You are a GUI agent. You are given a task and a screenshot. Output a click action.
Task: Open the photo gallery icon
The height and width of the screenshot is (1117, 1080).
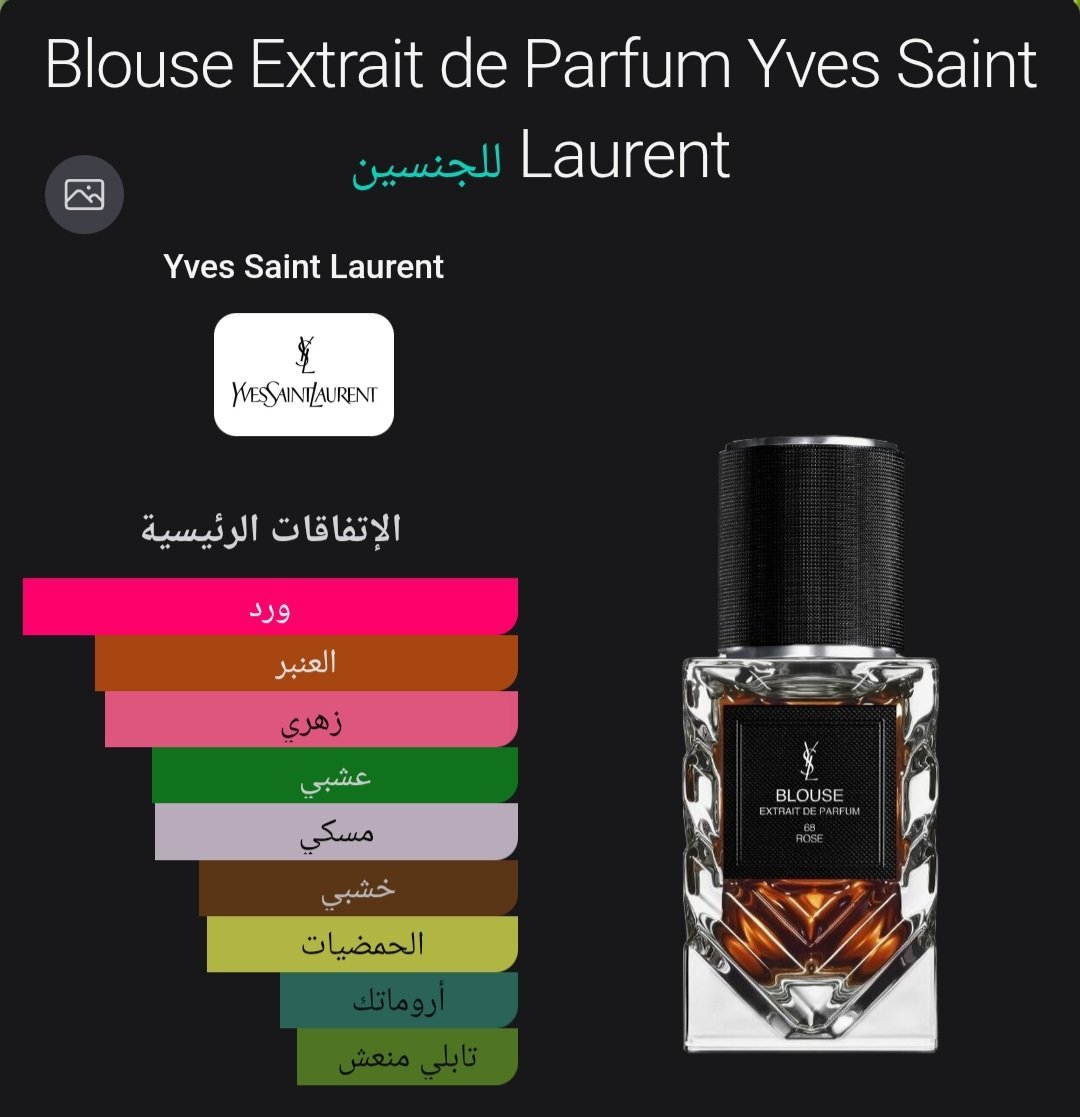click(x=84, y=194)
